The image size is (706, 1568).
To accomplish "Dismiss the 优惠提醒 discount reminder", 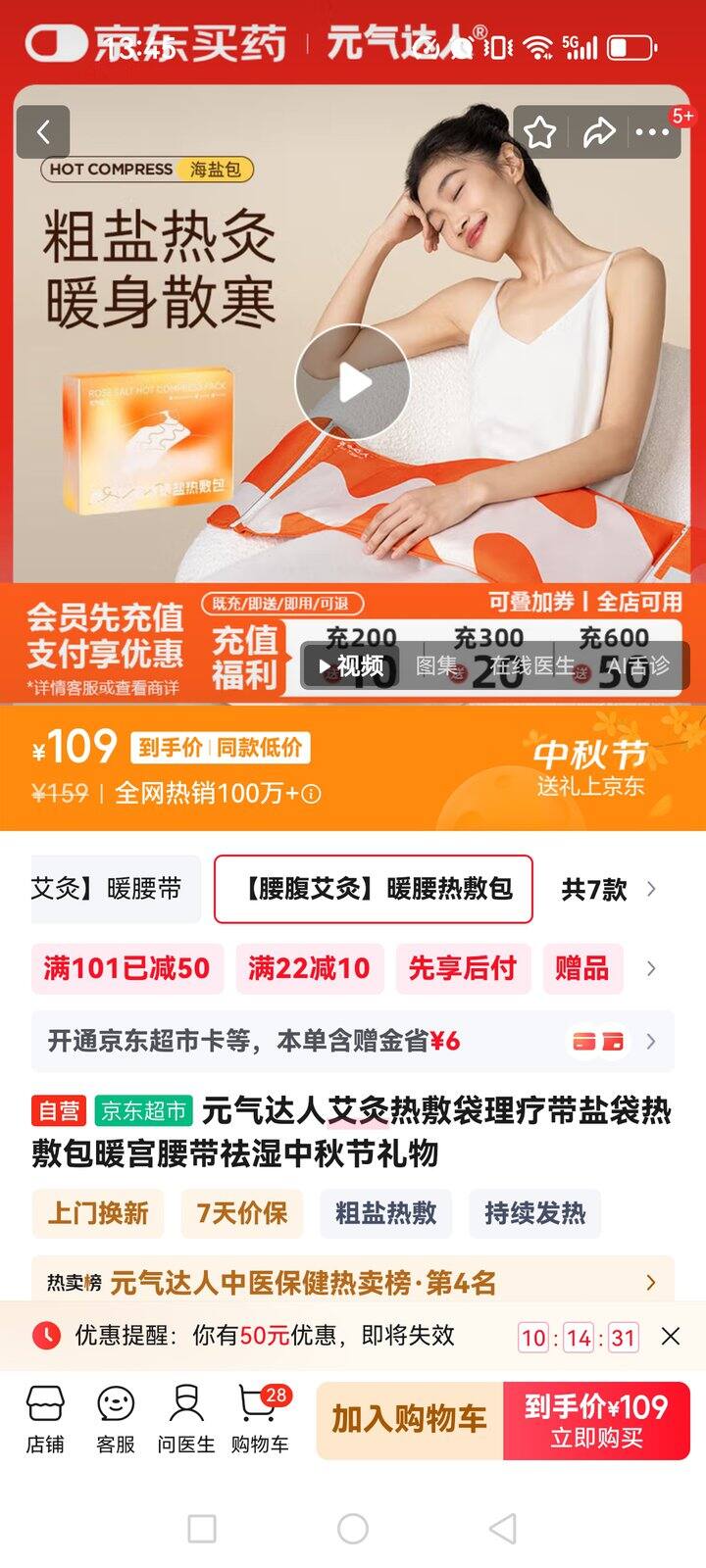I will [671, 1336].
